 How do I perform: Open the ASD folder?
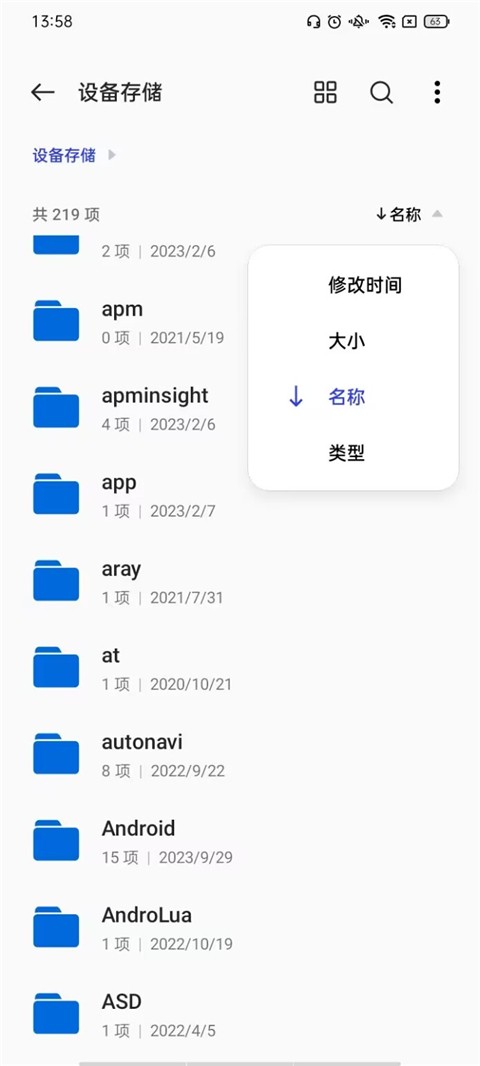coord(240,1014)
